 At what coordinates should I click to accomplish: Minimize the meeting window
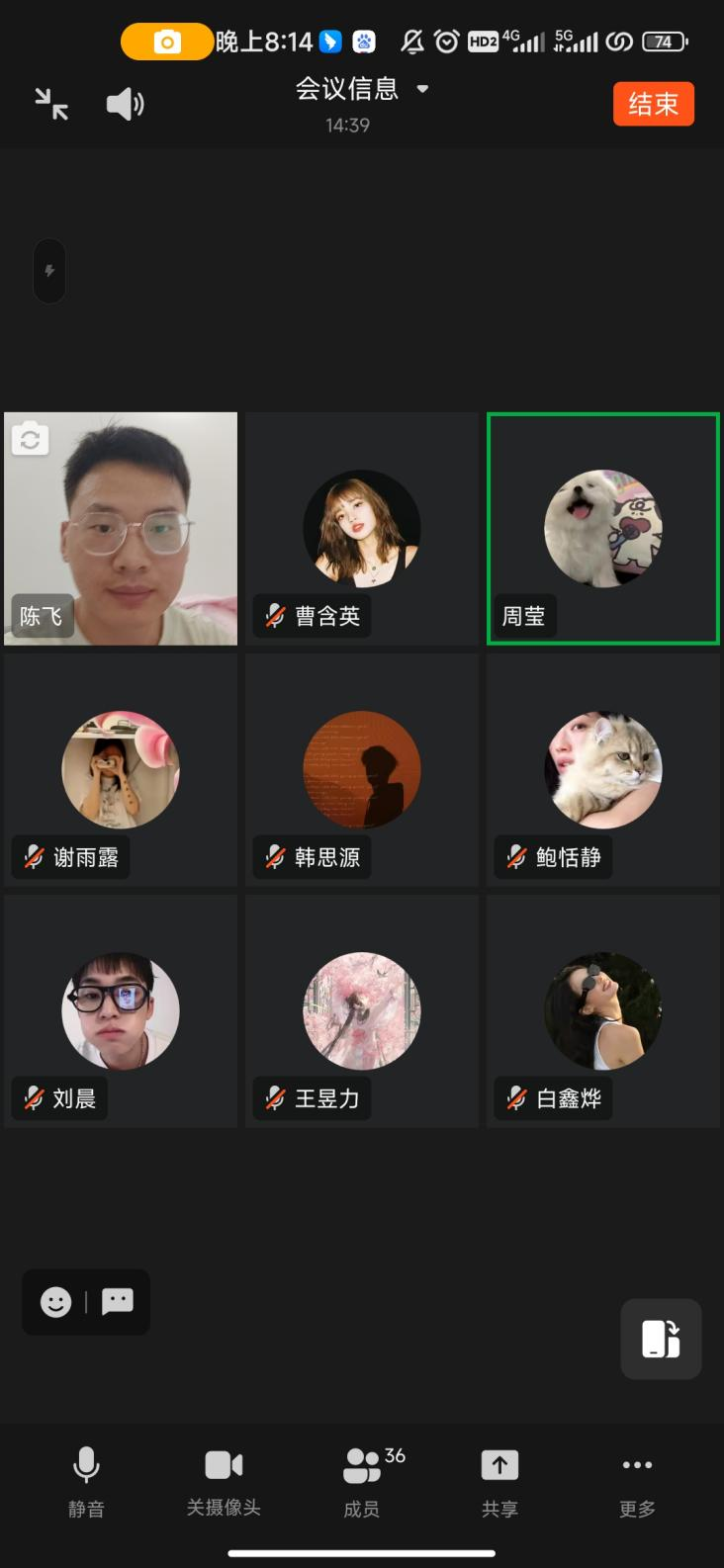pyautogui.click(x=51, y=104)
